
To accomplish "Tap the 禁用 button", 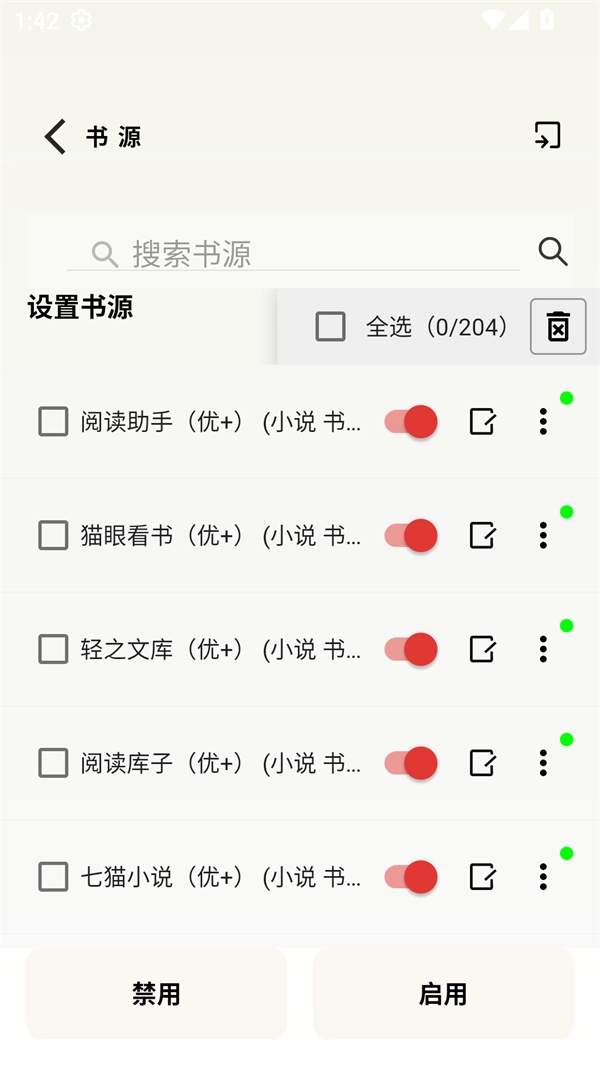I will pos(156,994).
